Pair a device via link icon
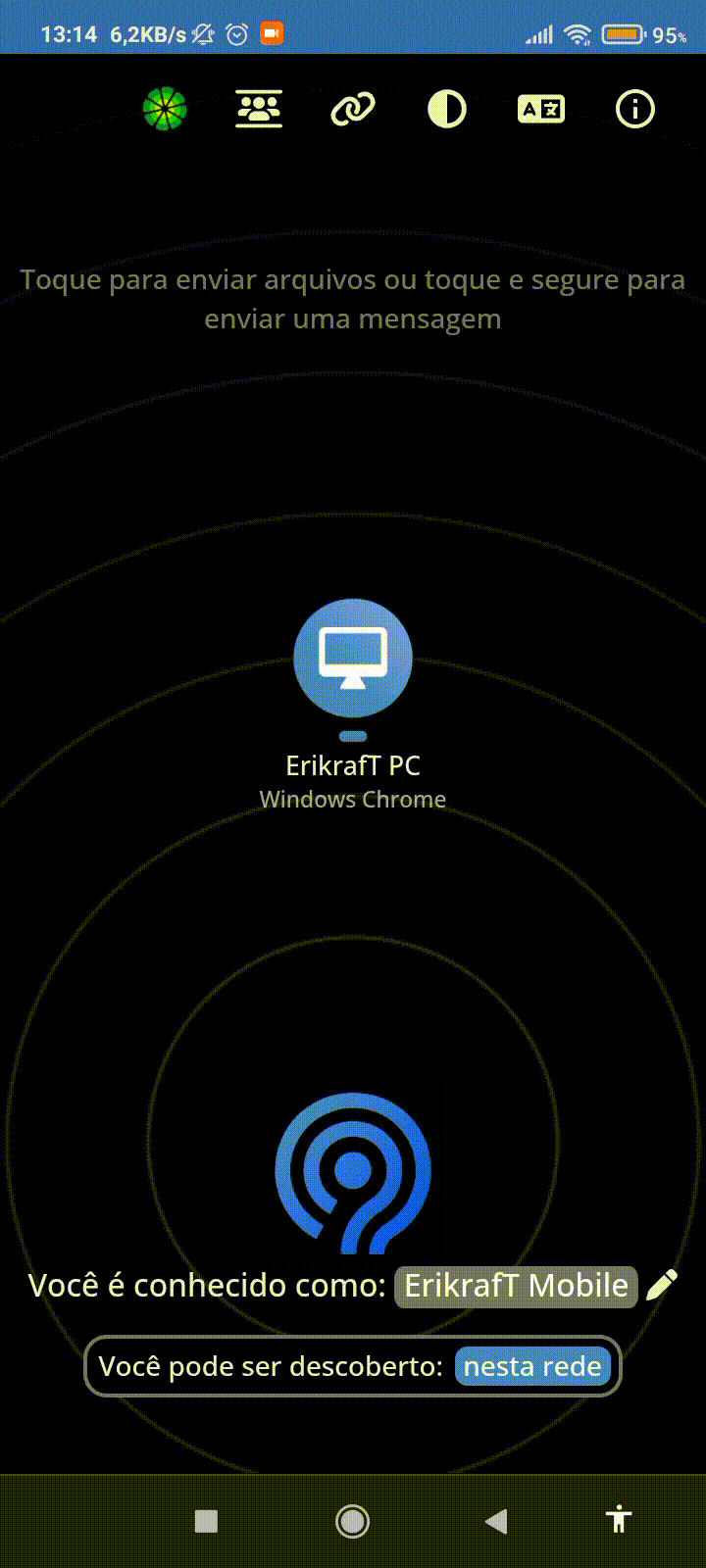Viewport: 706px width, 1568px height. point(352,109)
